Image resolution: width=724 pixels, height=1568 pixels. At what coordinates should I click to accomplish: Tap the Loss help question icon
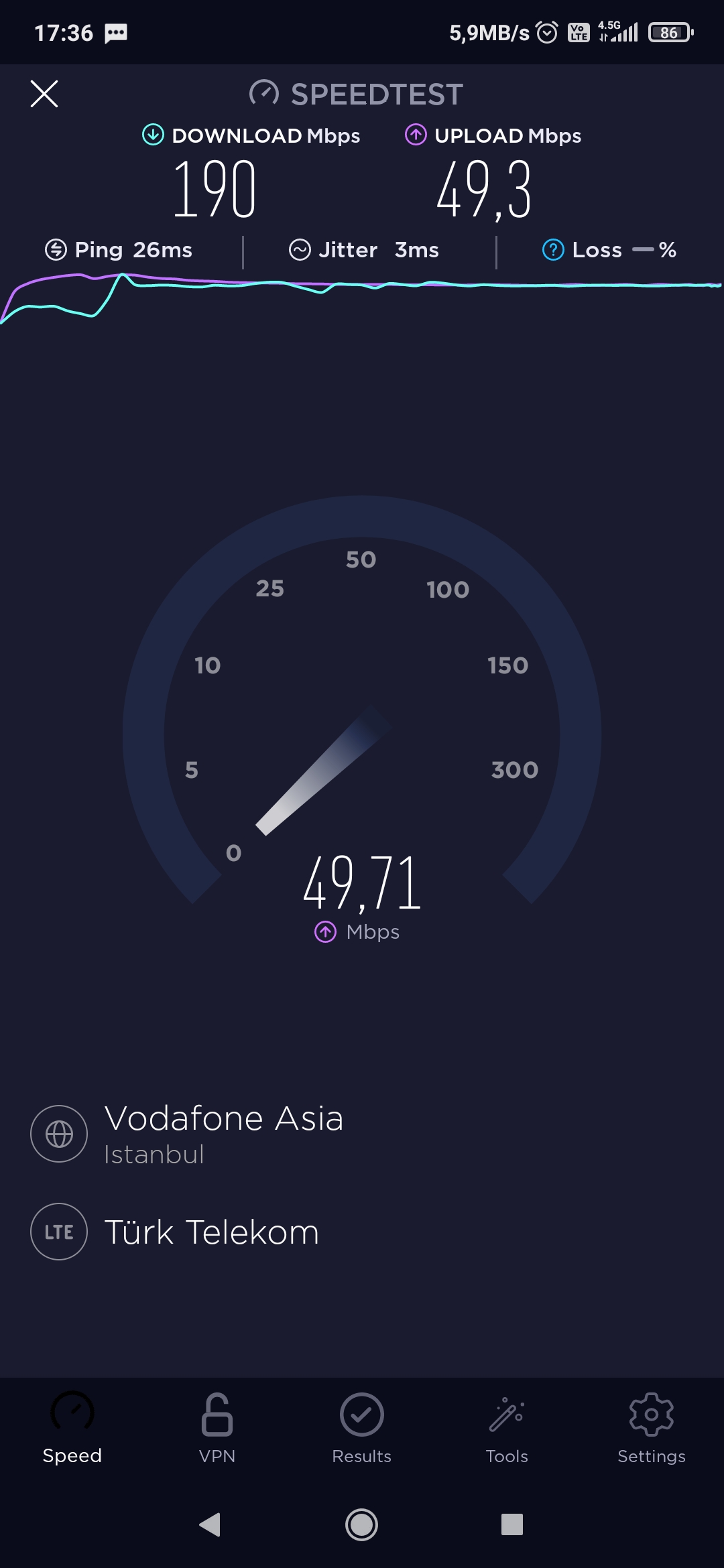click(x=553, y=250)
